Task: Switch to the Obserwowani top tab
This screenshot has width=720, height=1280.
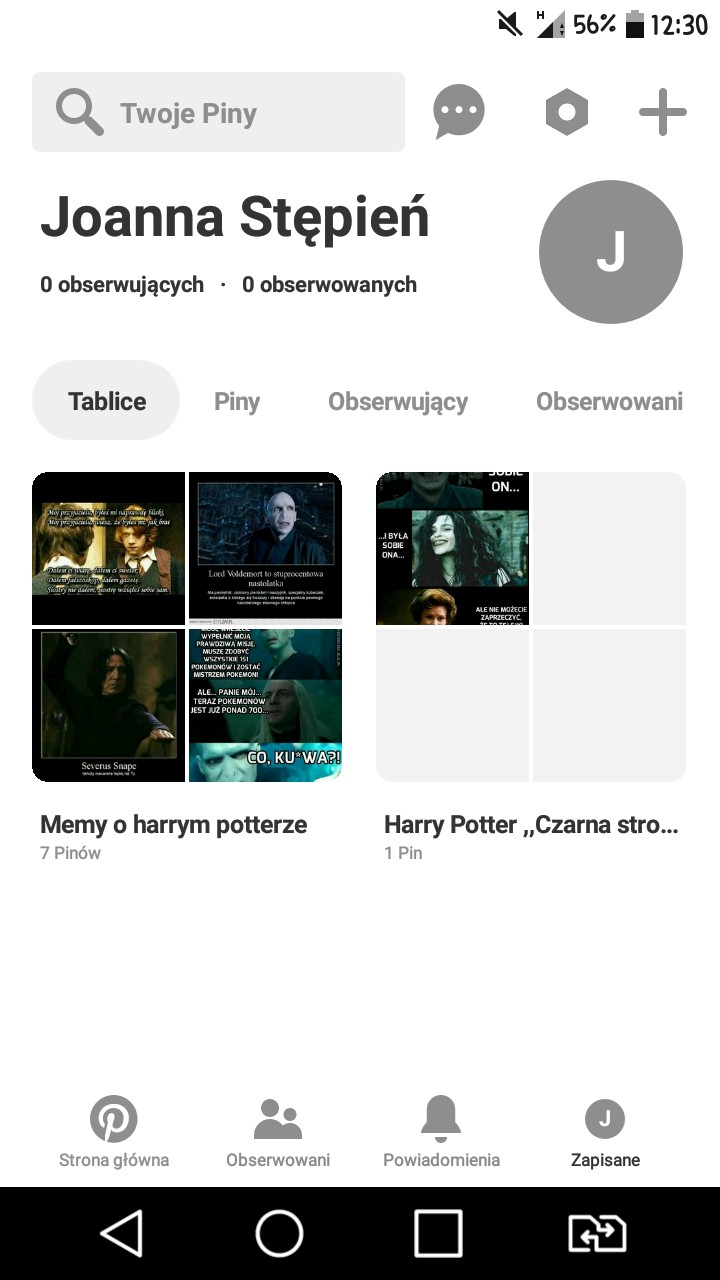Action: coord(609,401)
